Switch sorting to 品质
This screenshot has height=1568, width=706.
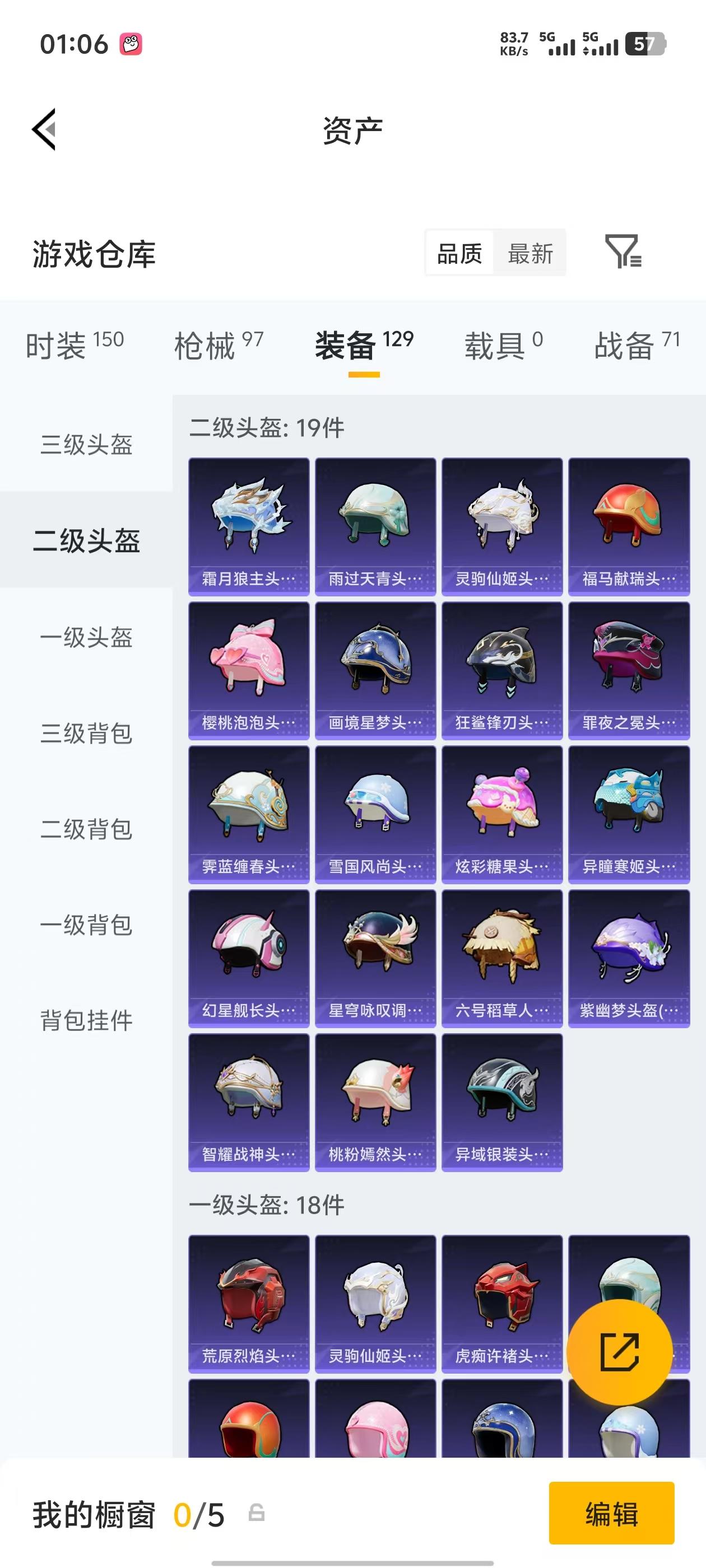[x=460, y=254]
